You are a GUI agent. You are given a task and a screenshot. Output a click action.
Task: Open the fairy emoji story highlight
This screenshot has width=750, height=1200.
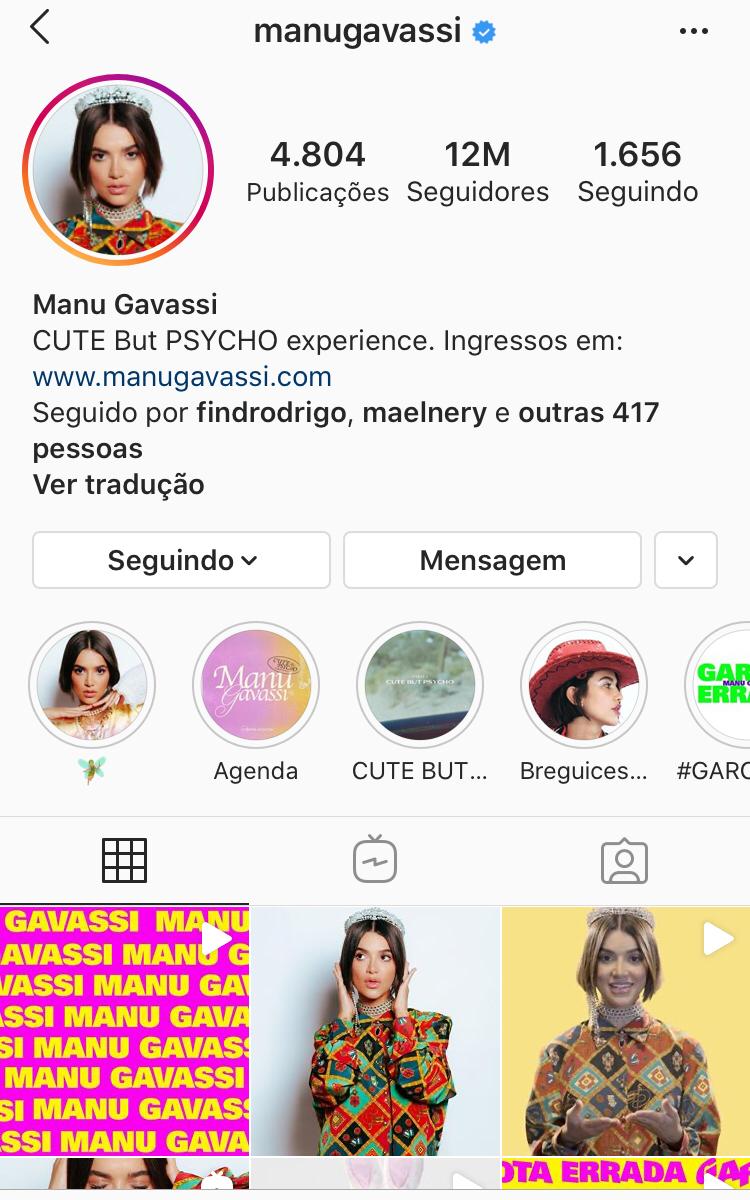point(92,686)
